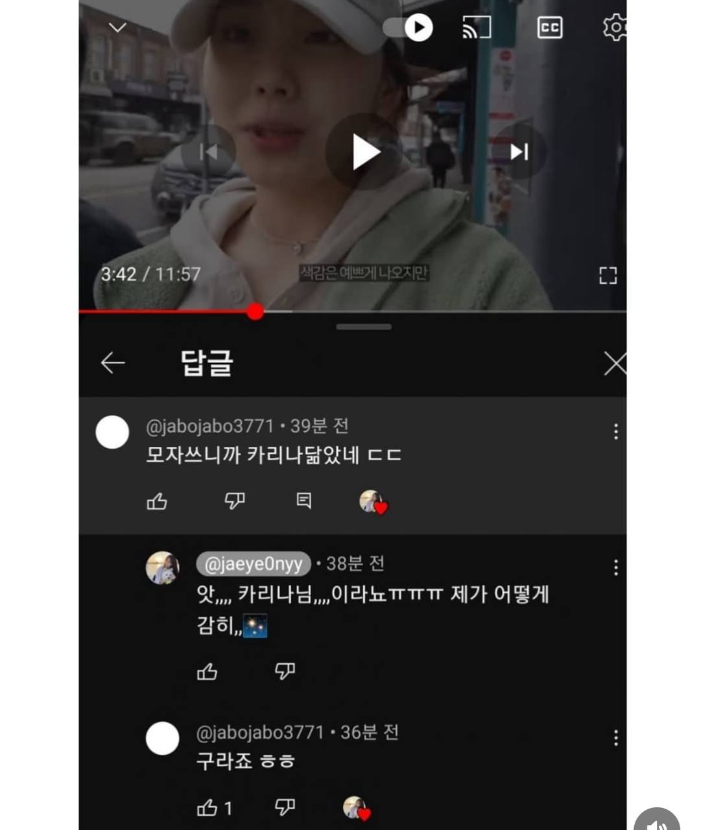Screen dimensions: 705x830
Task: Reply to the 카리나닮았네 comment
Action: pos(304,501)
